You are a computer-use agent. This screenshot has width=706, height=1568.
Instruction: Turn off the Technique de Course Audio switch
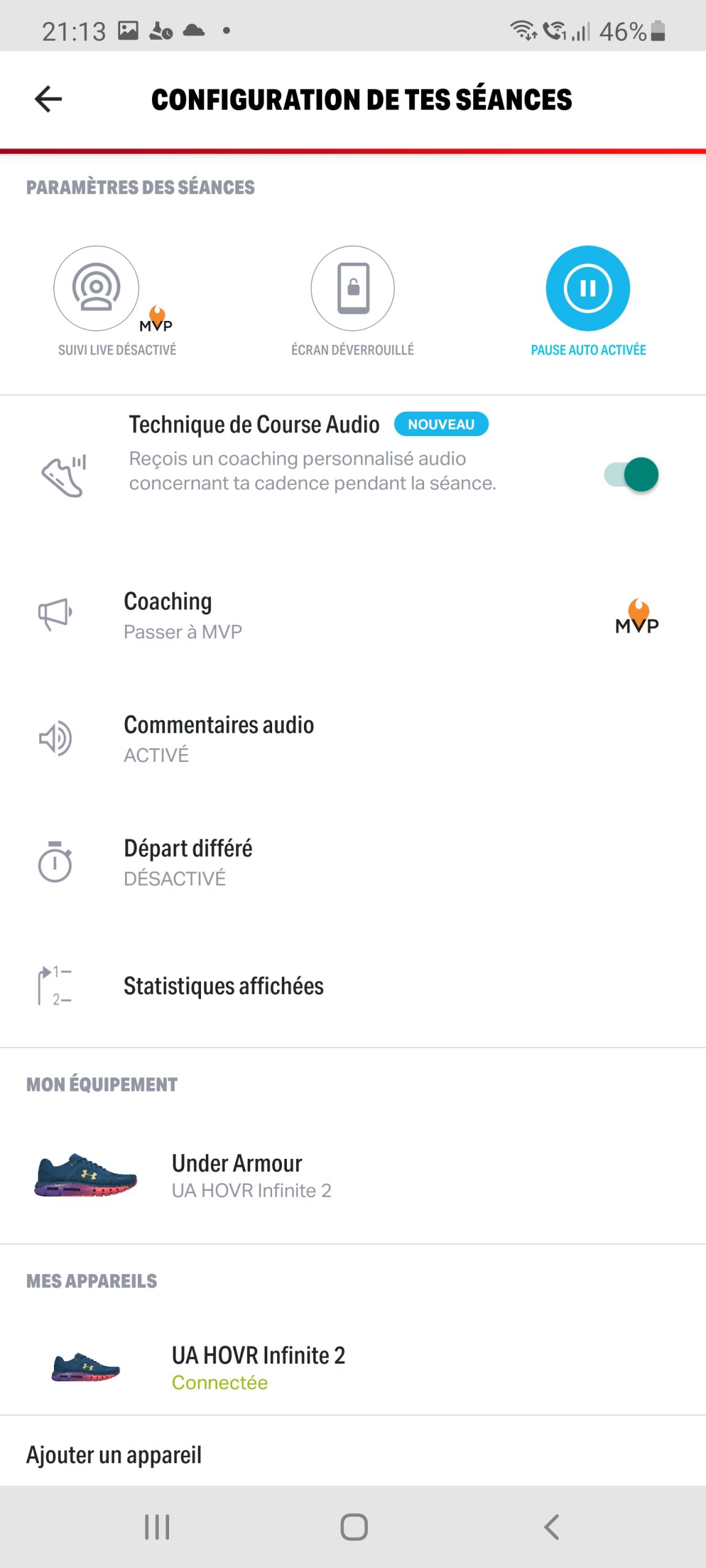coord(632,475)
